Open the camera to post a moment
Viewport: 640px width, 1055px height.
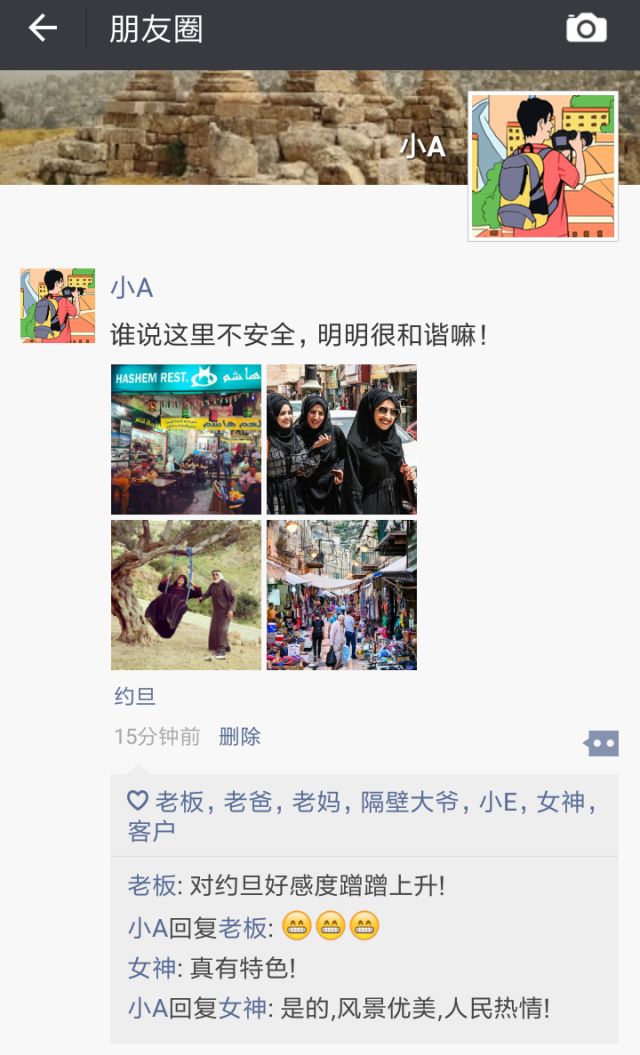(x=586, y=29)
